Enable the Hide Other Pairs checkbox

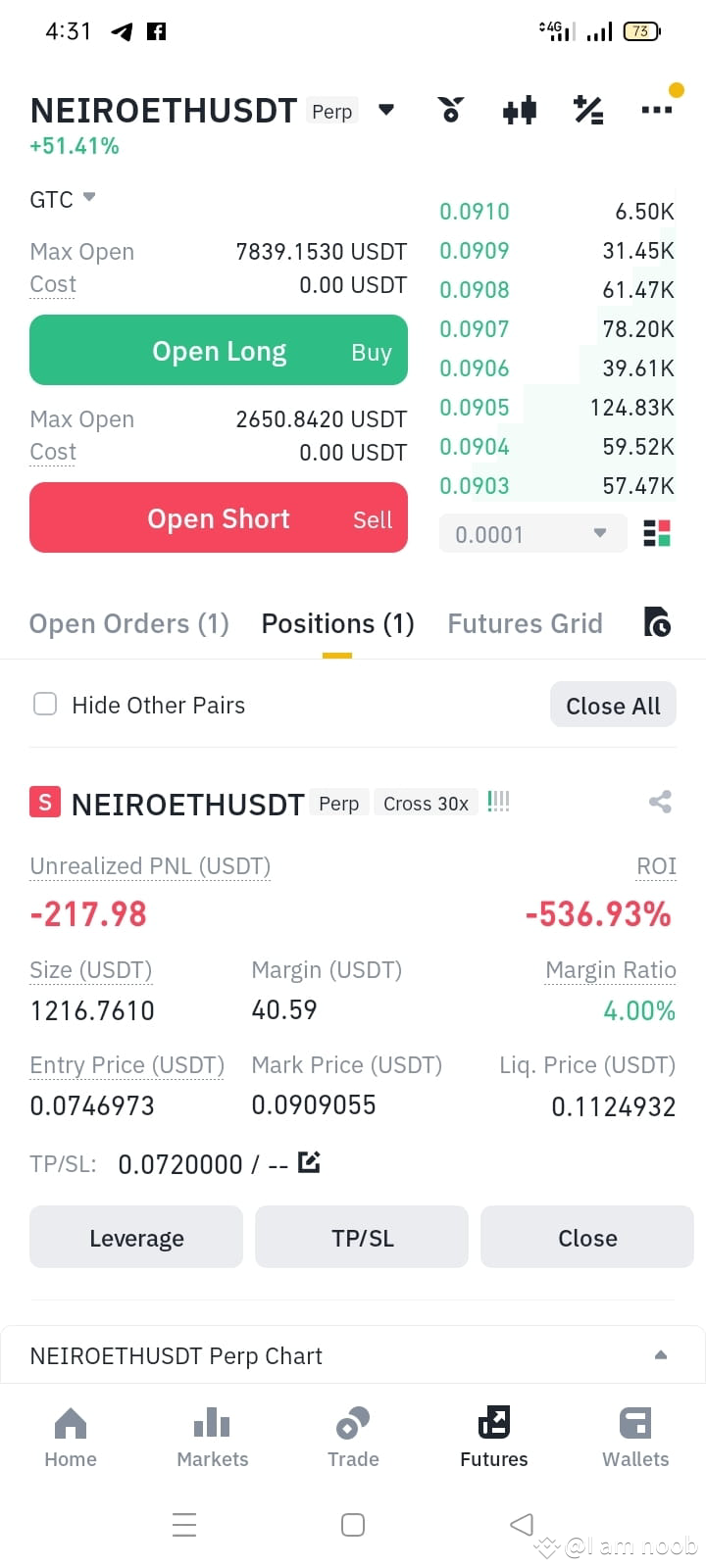45,705
